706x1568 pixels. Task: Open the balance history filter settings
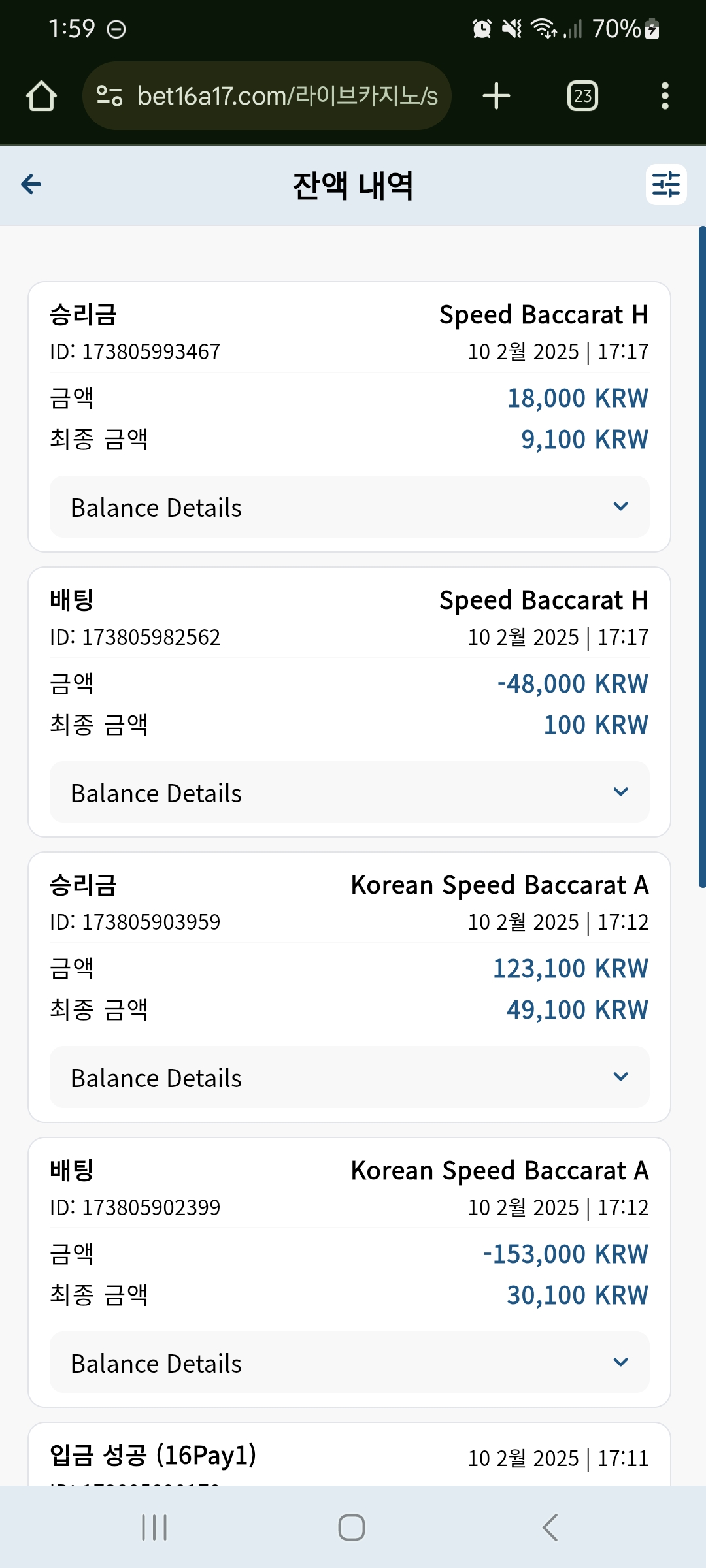point(666,185)
